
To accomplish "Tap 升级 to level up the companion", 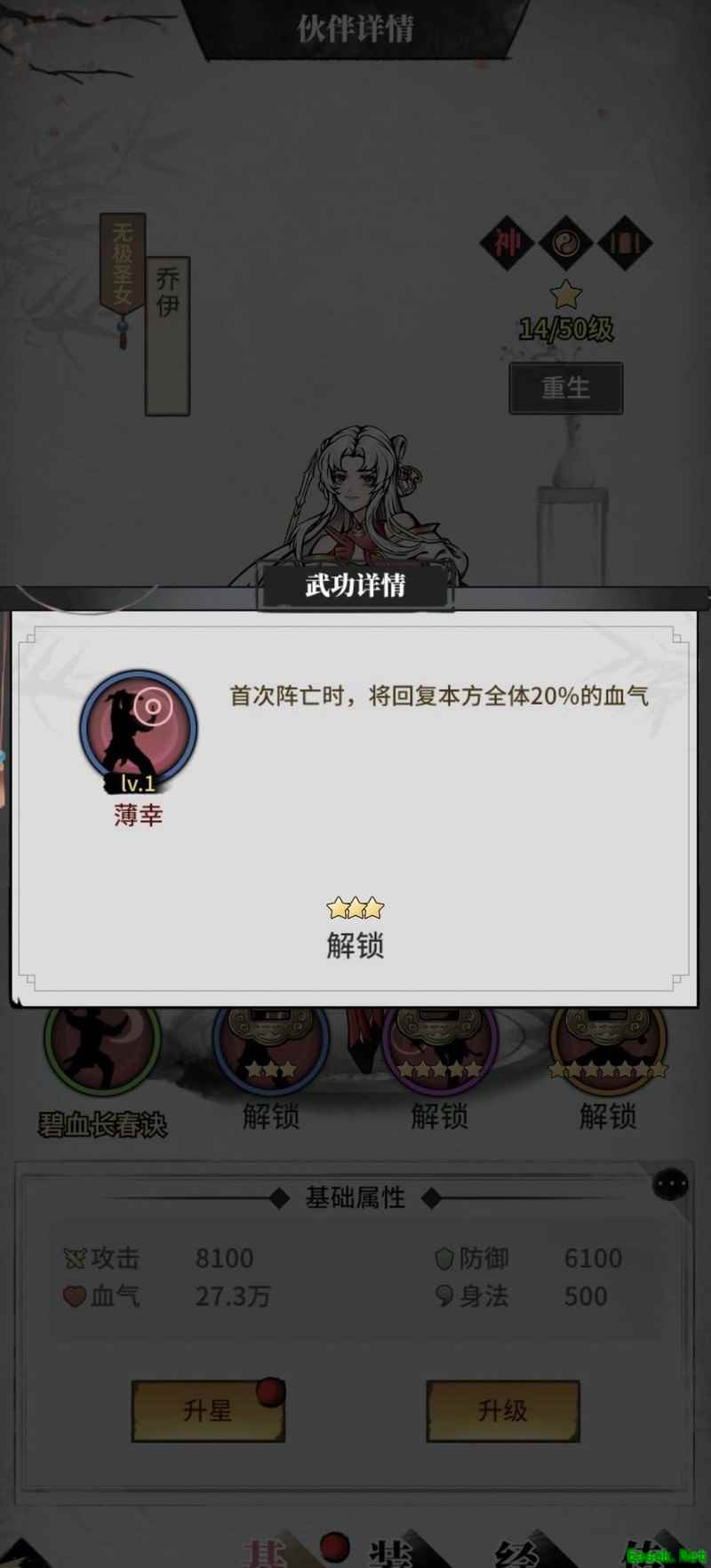I will click(x=503, y=1411).
